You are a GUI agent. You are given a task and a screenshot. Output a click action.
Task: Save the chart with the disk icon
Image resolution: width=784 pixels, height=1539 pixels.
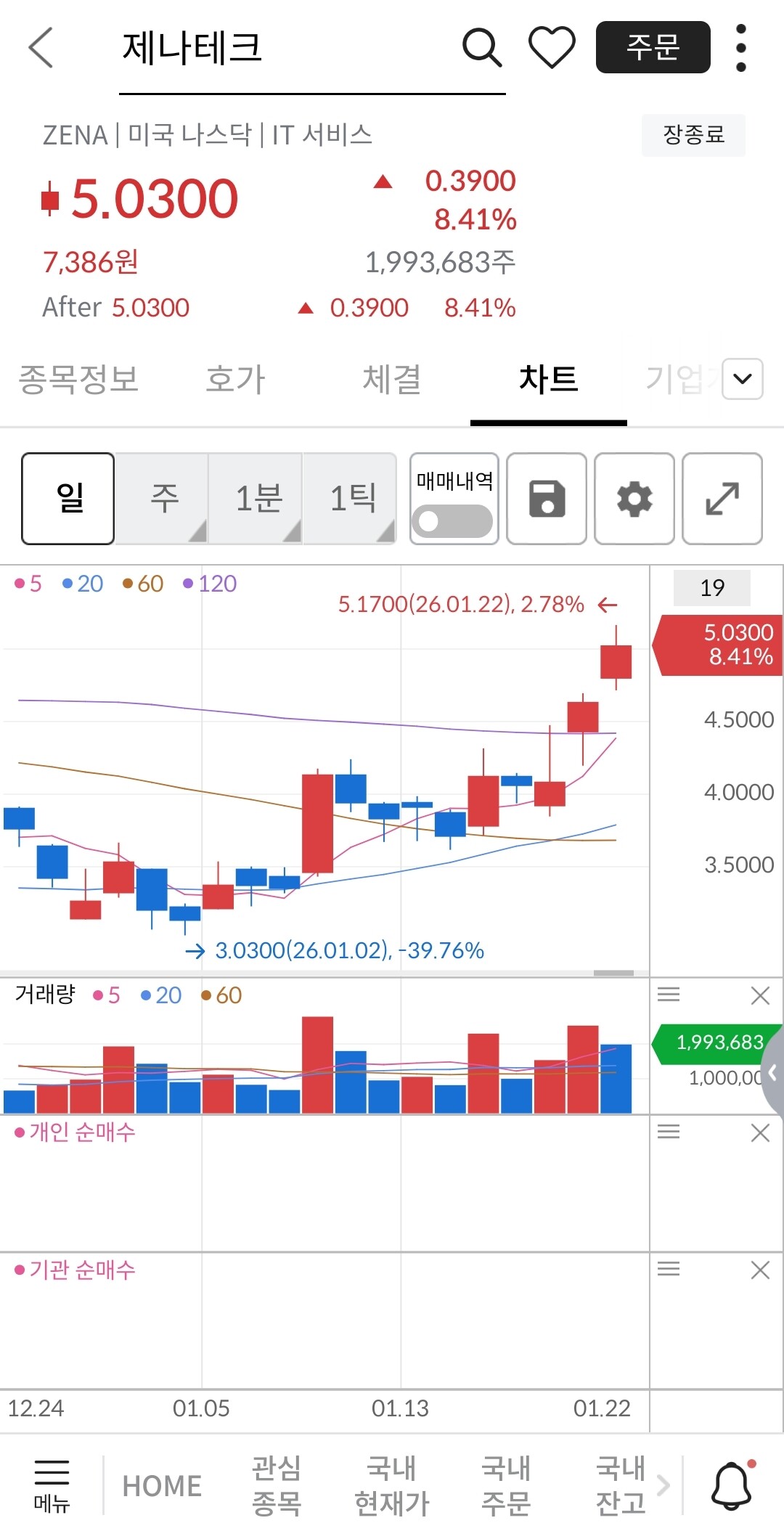point(547,499)
